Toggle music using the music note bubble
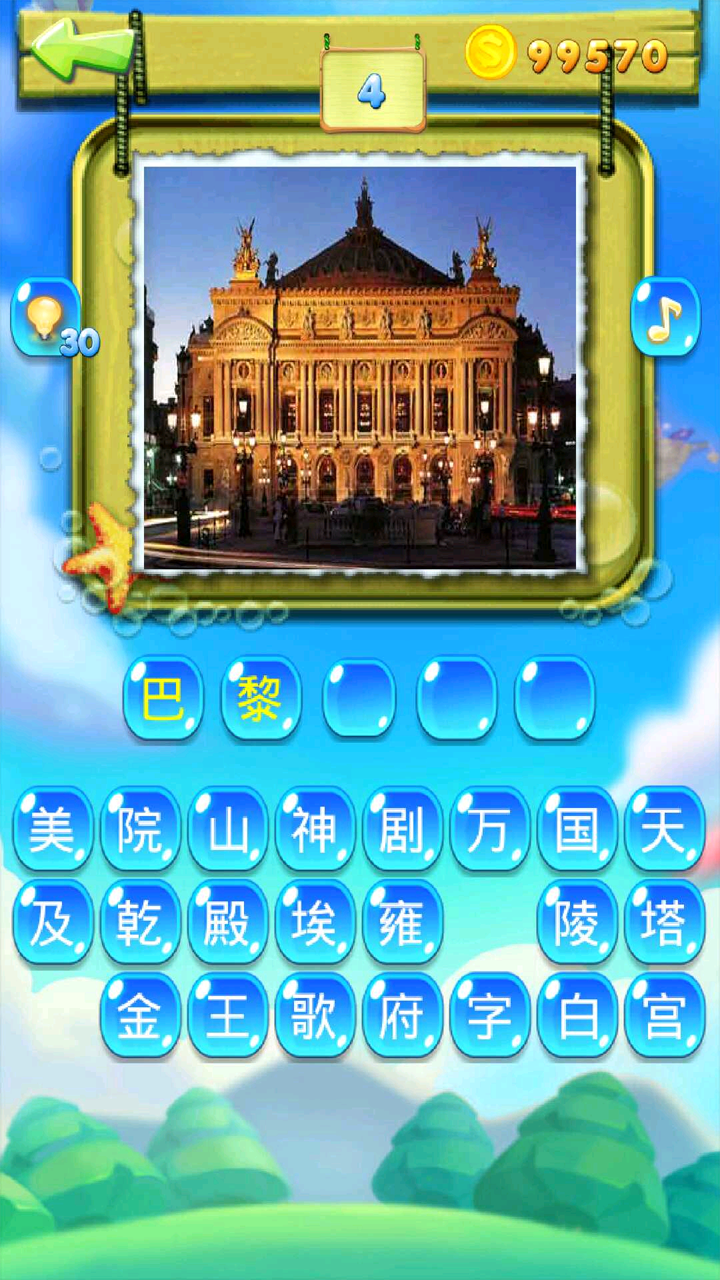The height and width of the screenshot is (1280, 720). click(x=665, y=315)
